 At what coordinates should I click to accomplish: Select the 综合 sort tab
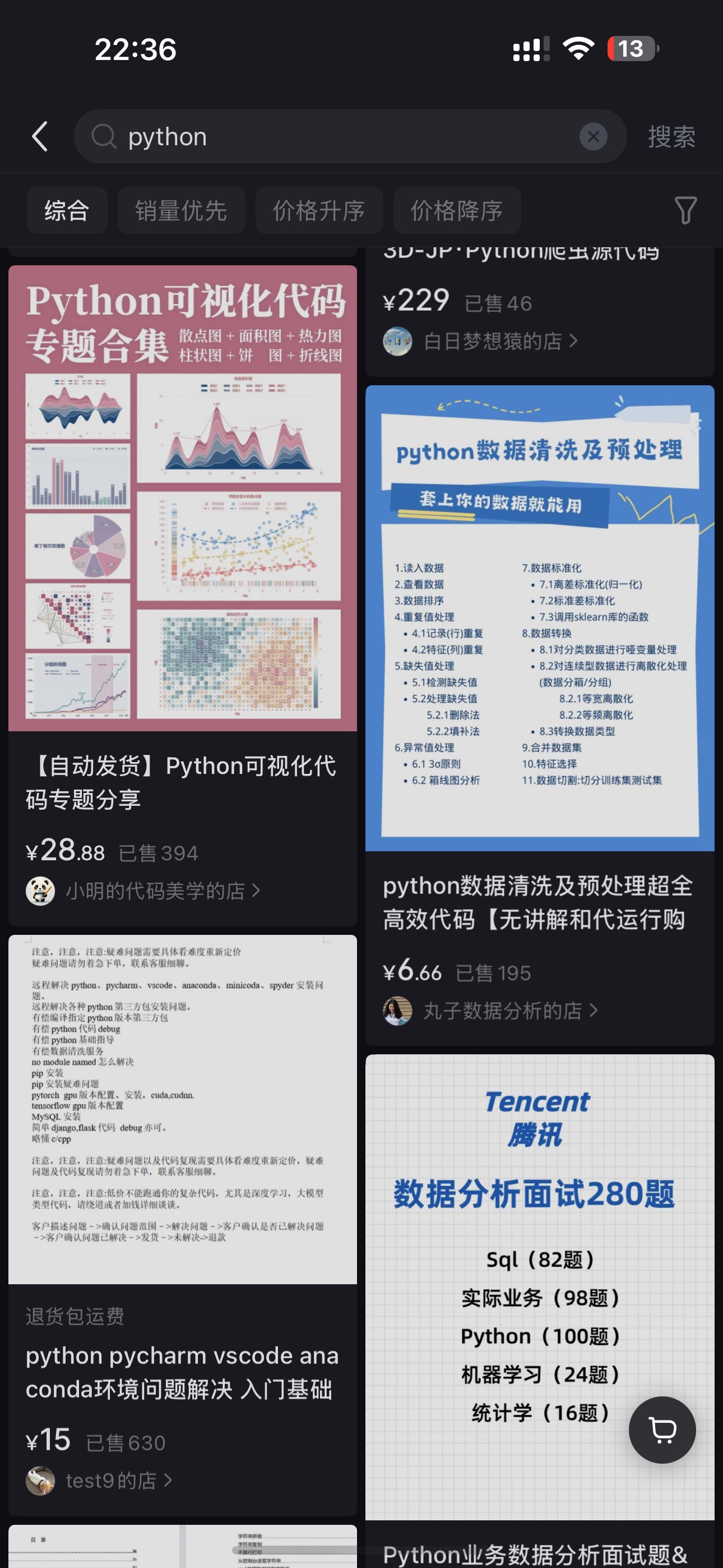tap(67, 211)
